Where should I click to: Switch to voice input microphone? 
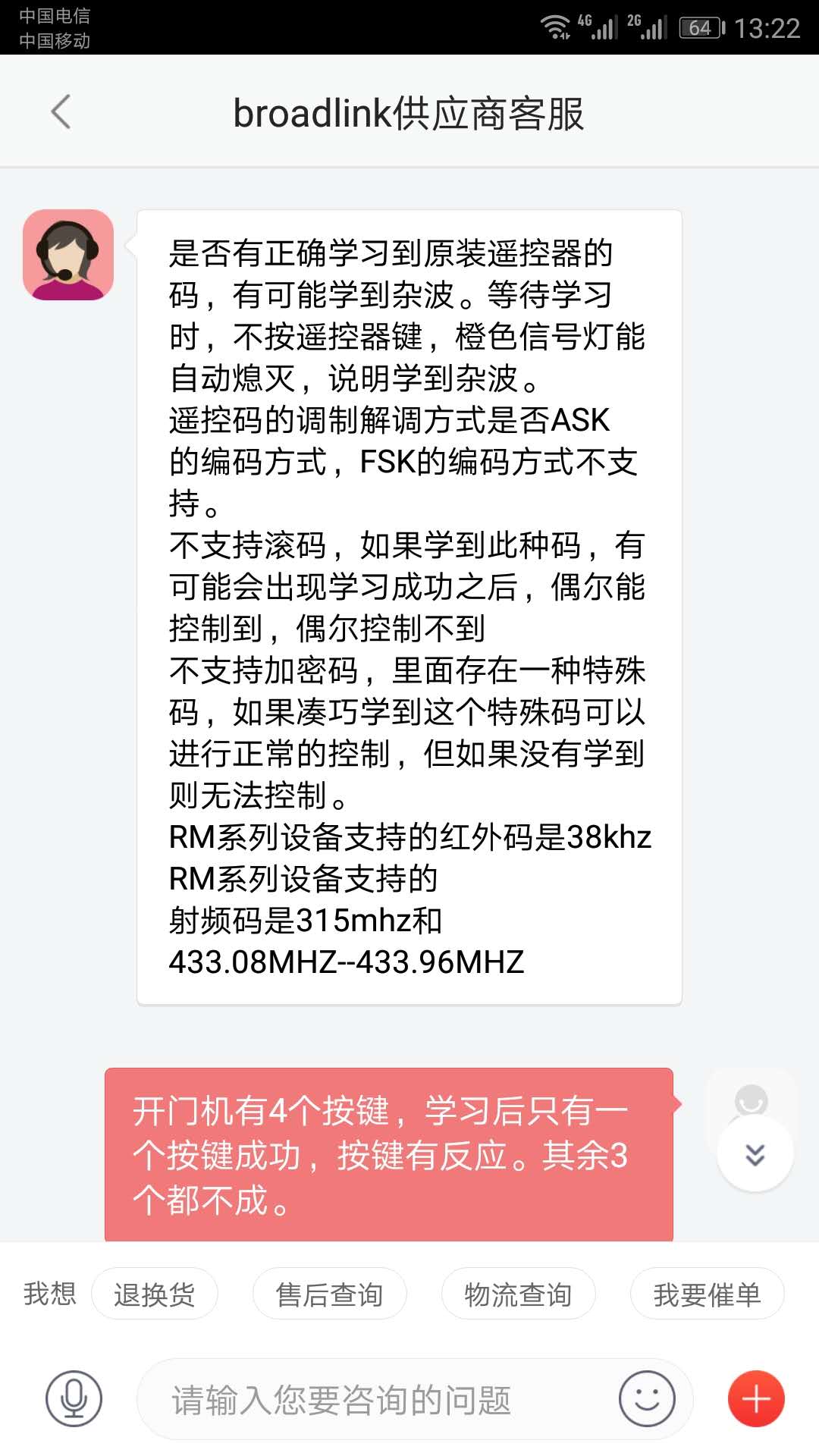[74, 1399]
